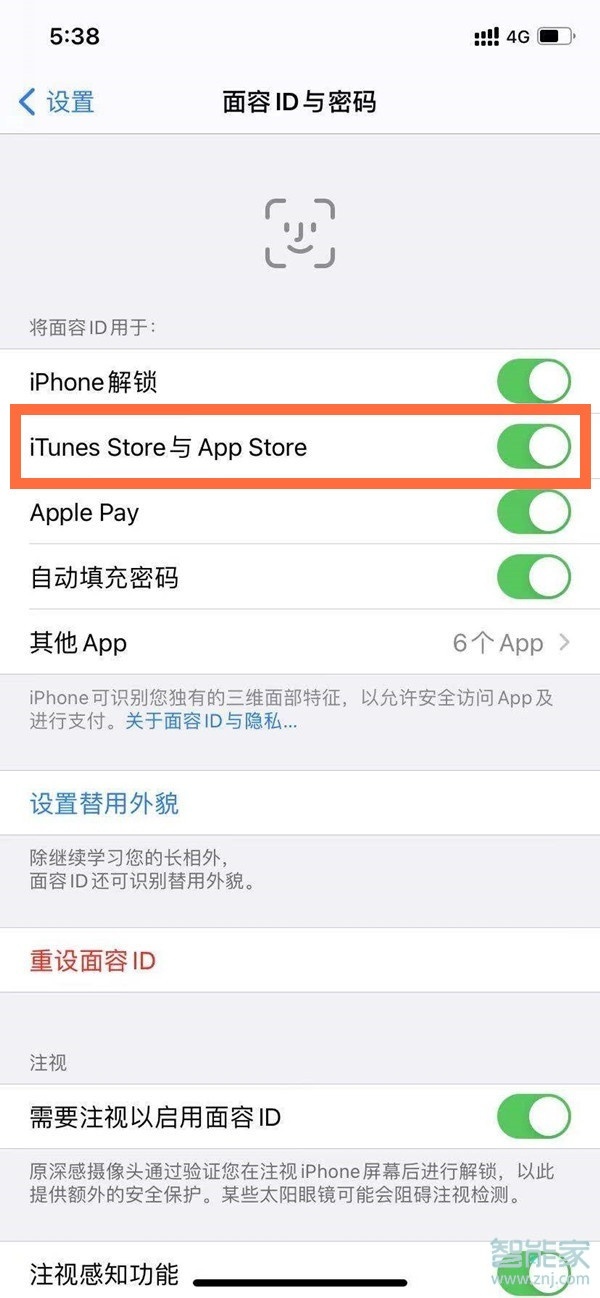Disable iTunes Store与App Store Face ID
Image resolution: width=600 pixels, height=1298 pixels.
point(533,447)
